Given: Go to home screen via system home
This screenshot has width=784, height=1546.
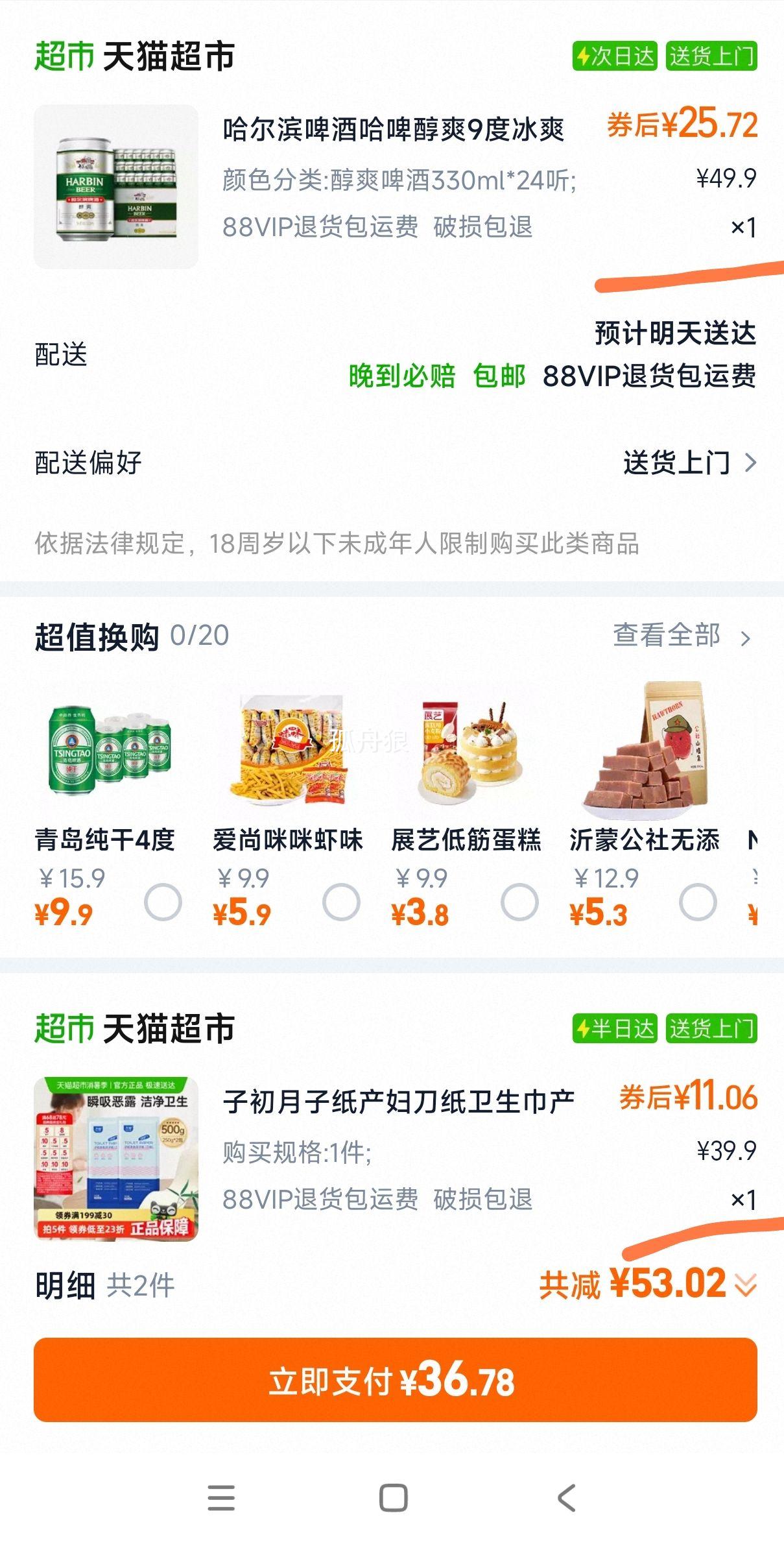Looking at the screenshot, I should point(393,1498).
